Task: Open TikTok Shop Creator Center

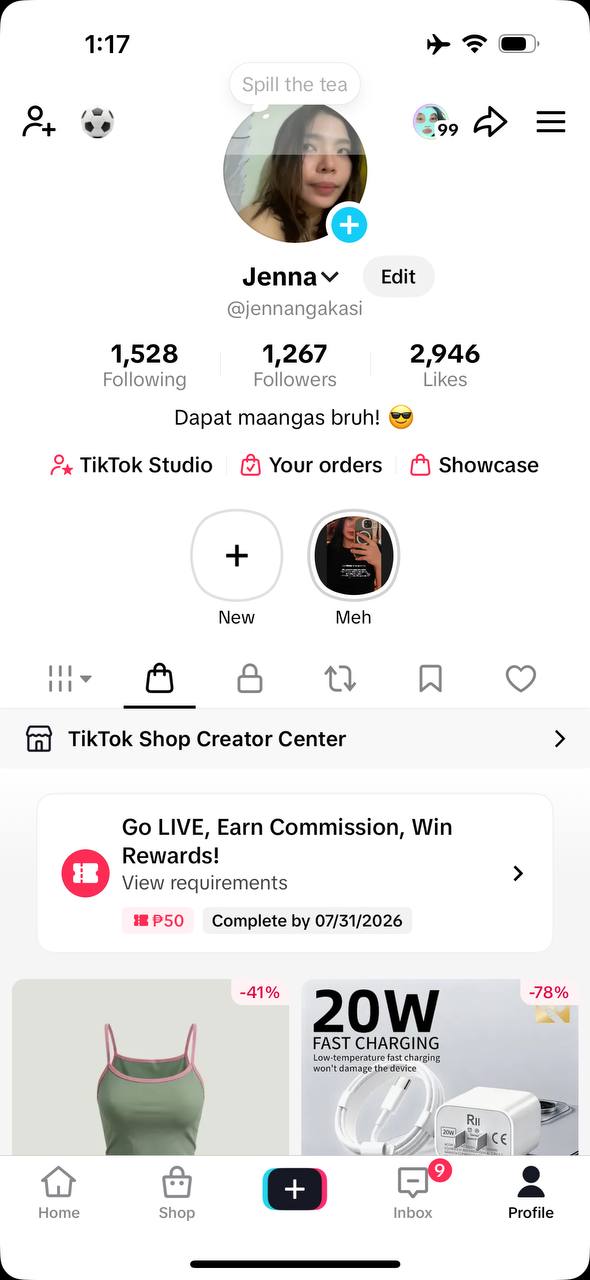Action: click(295, 739)
